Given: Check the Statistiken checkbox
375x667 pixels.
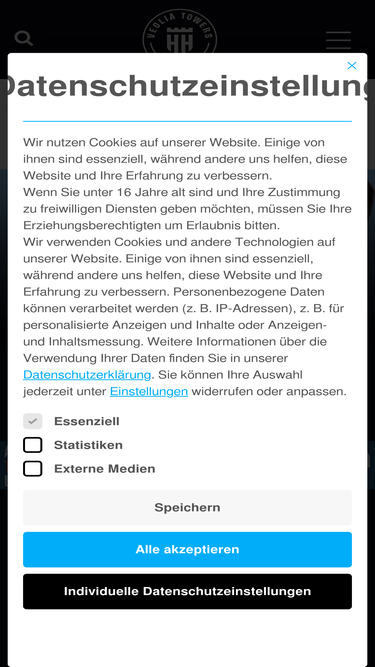Looking at the screenshot, I should (x=33, y=445).
